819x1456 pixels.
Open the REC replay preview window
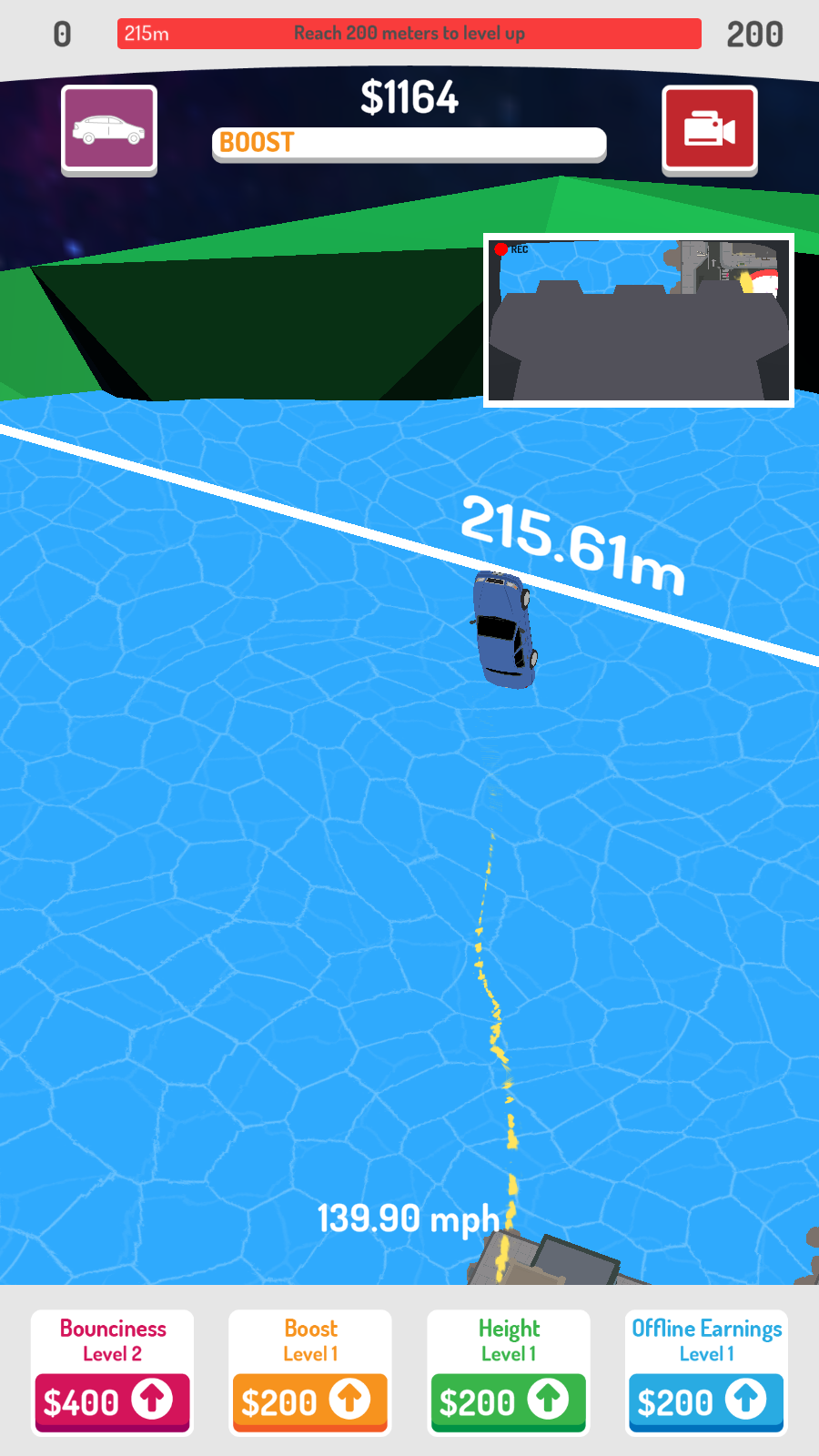click(x=639, y=320)
